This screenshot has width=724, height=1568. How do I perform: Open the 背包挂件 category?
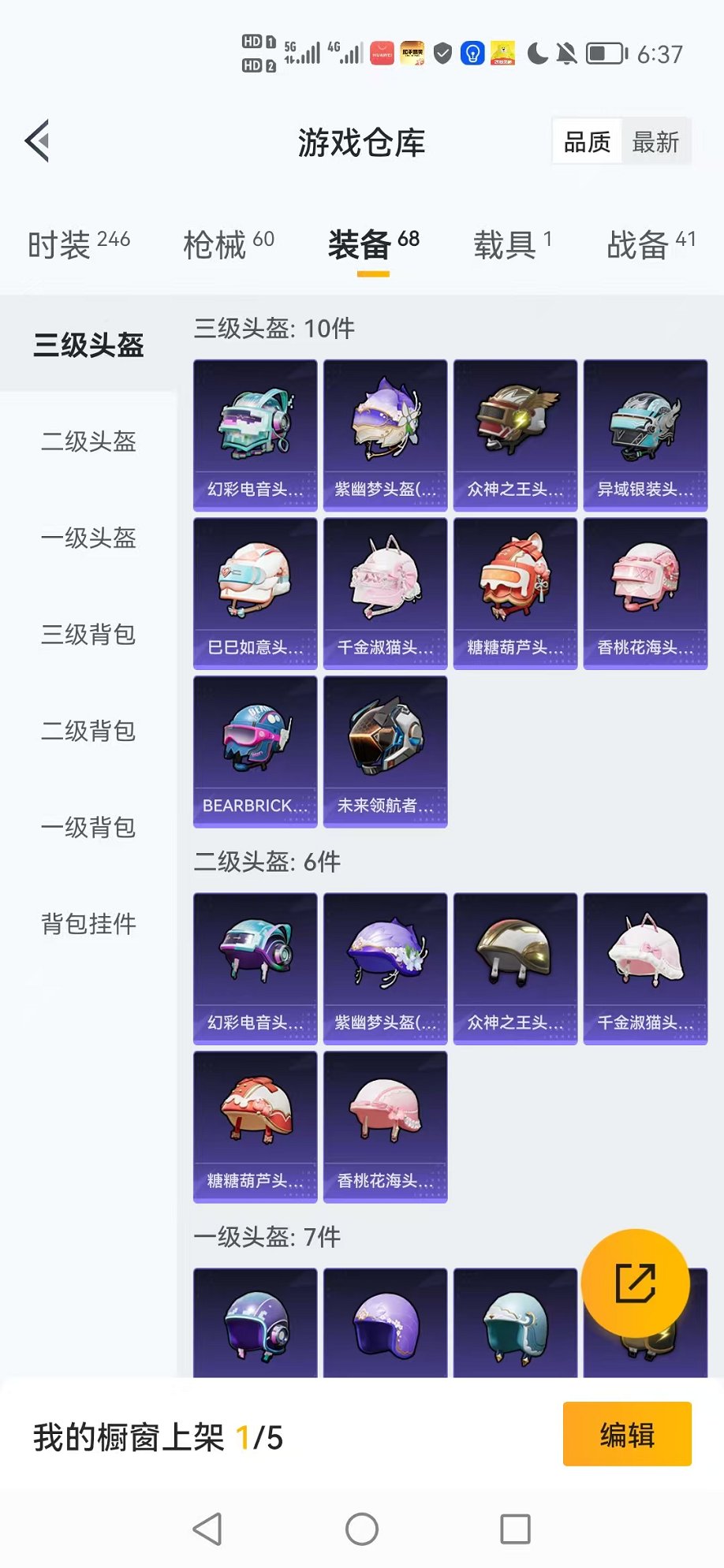pos(88,924)
